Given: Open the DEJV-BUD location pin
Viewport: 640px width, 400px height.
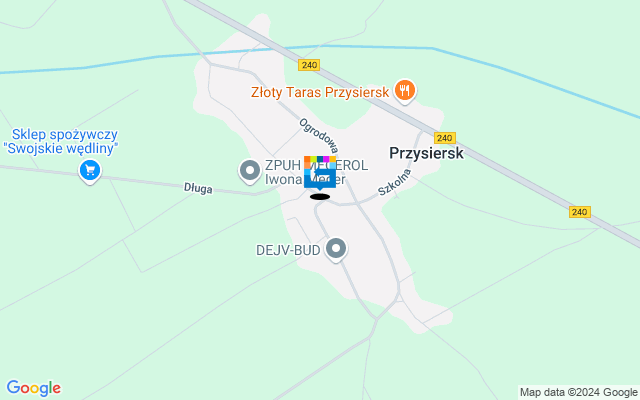Looking at the screenshot, I should [x=337, y=248].
